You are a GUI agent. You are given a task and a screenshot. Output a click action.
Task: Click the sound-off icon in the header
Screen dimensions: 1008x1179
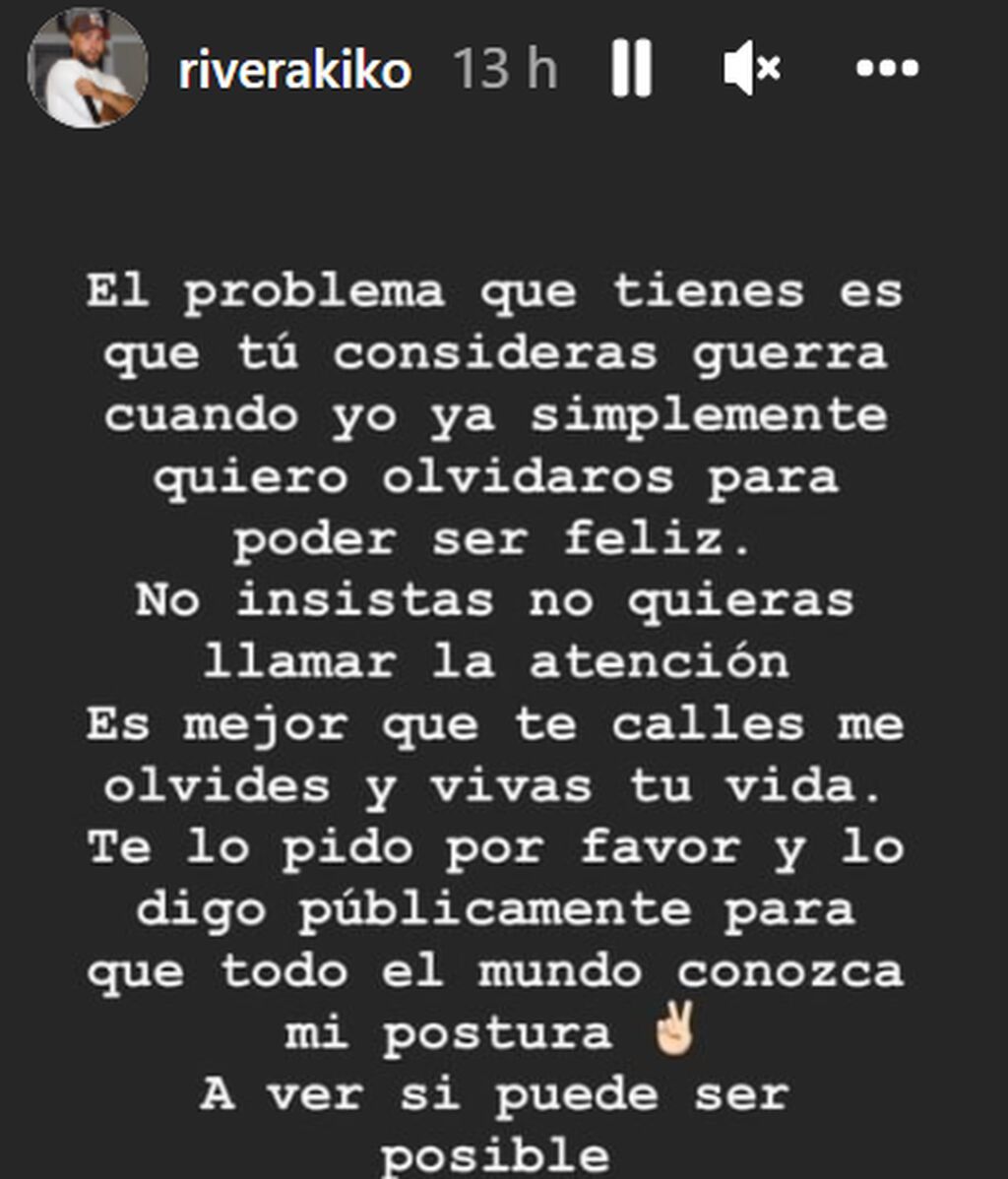[753, 67]
